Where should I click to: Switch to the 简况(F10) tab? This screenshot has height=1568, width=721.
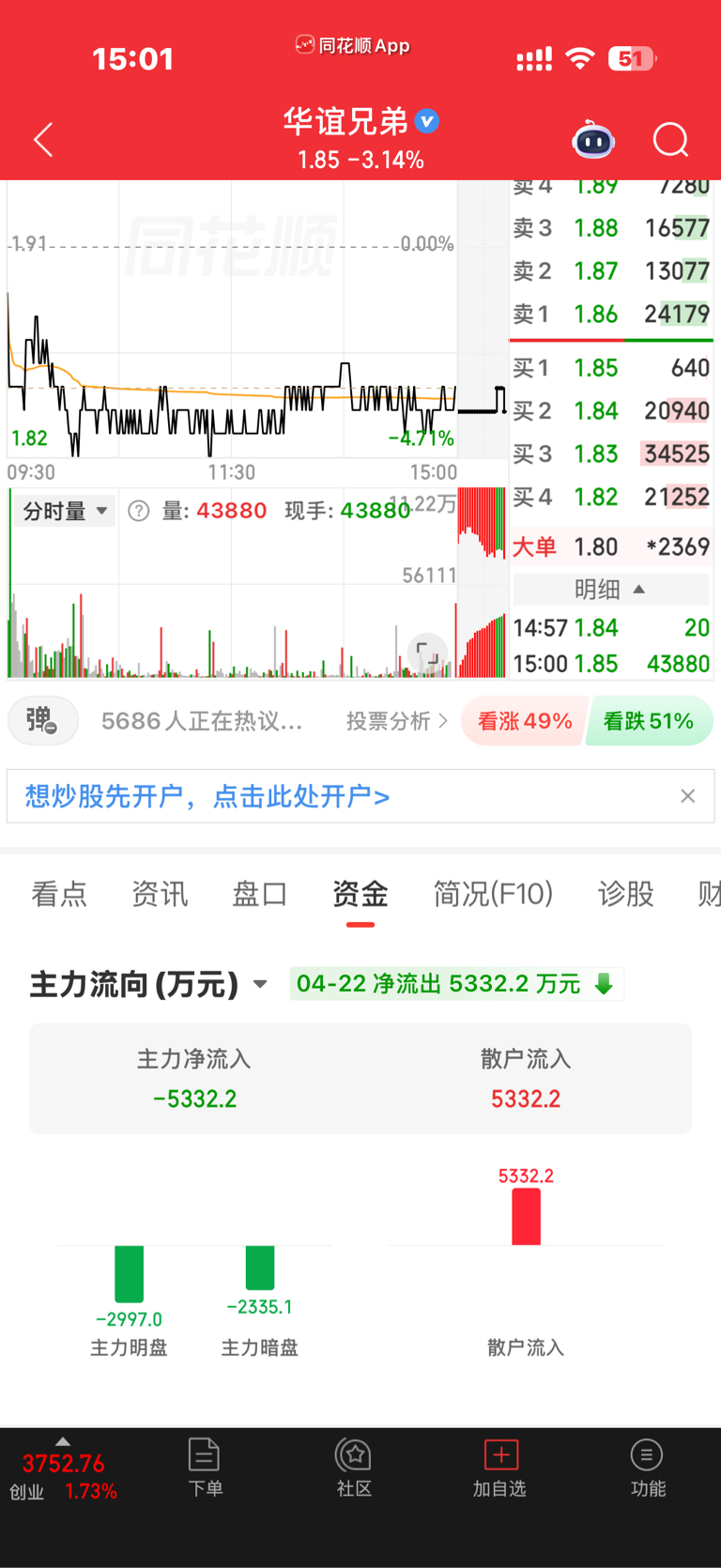tap(493, 894)
